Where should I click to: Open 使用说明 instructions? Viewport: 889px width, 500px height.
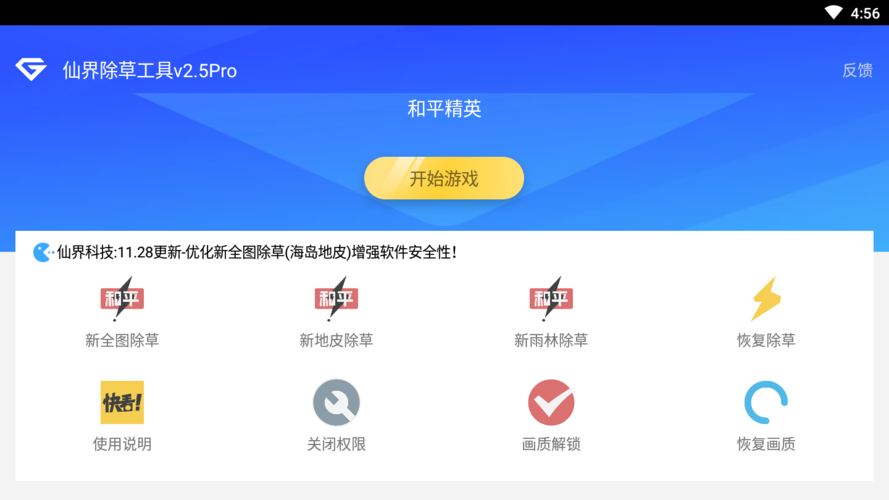coord(122,403)
